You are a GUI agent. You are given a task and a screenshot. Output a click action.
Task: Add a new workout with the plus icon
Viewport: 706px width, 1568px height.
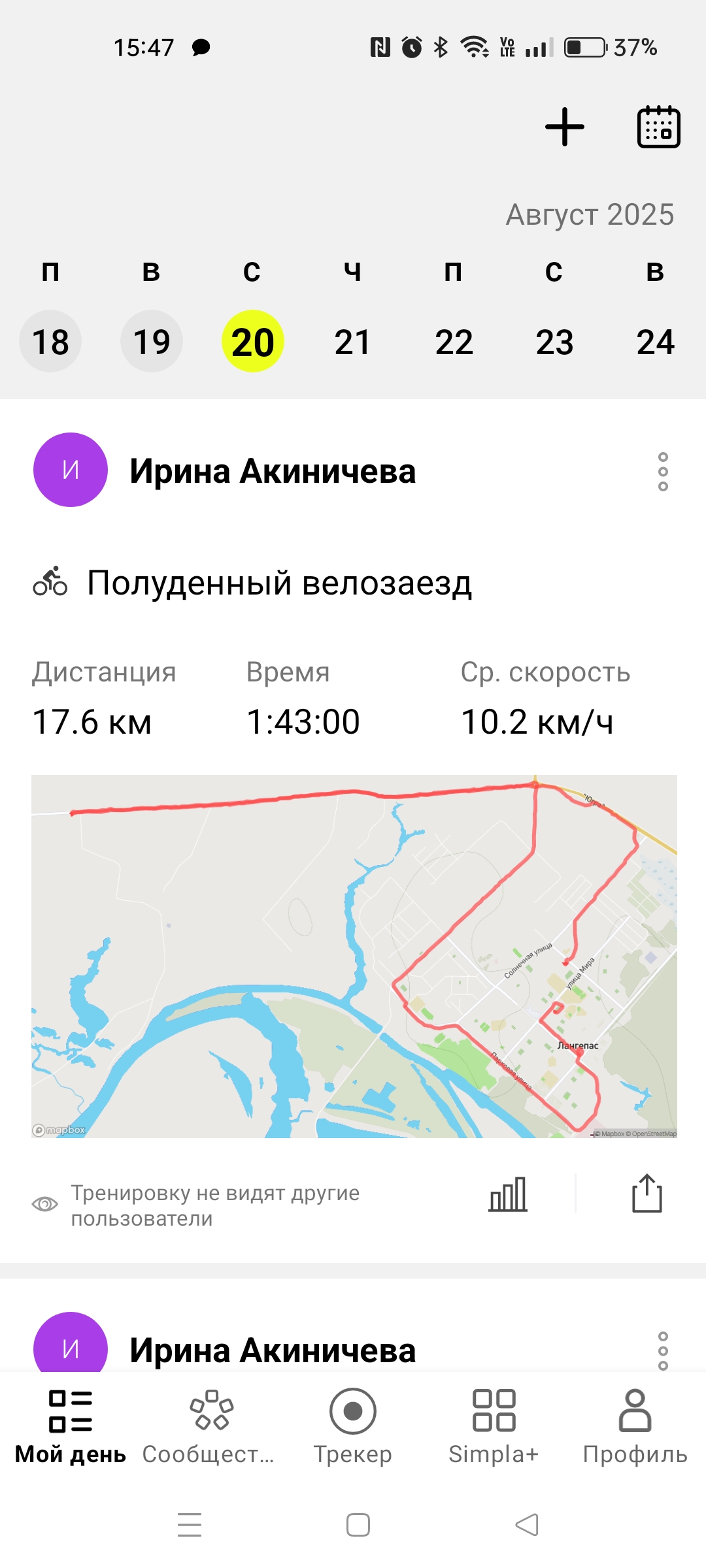(565, 127)
